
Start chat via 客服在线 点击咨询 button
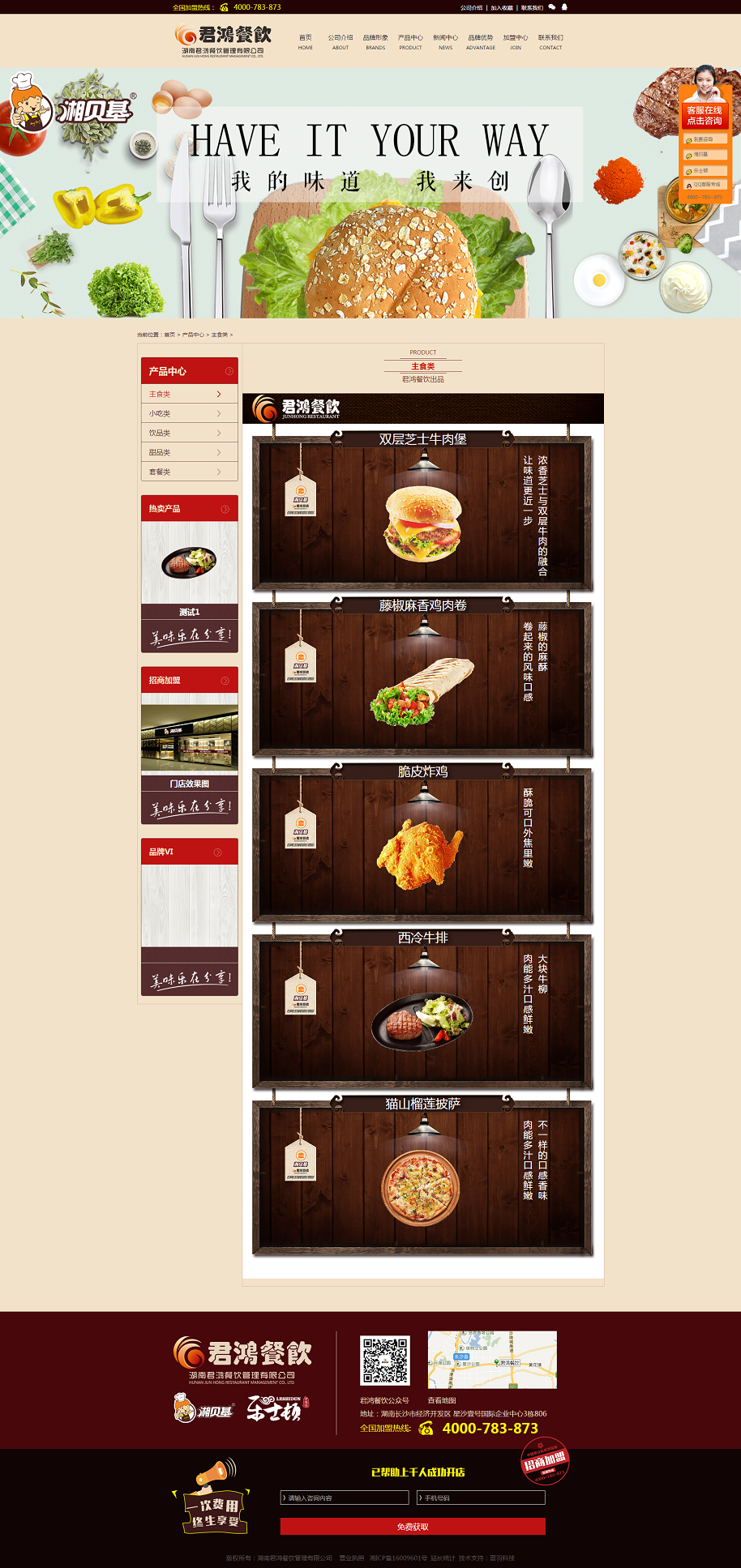click(x=705, y=115)
